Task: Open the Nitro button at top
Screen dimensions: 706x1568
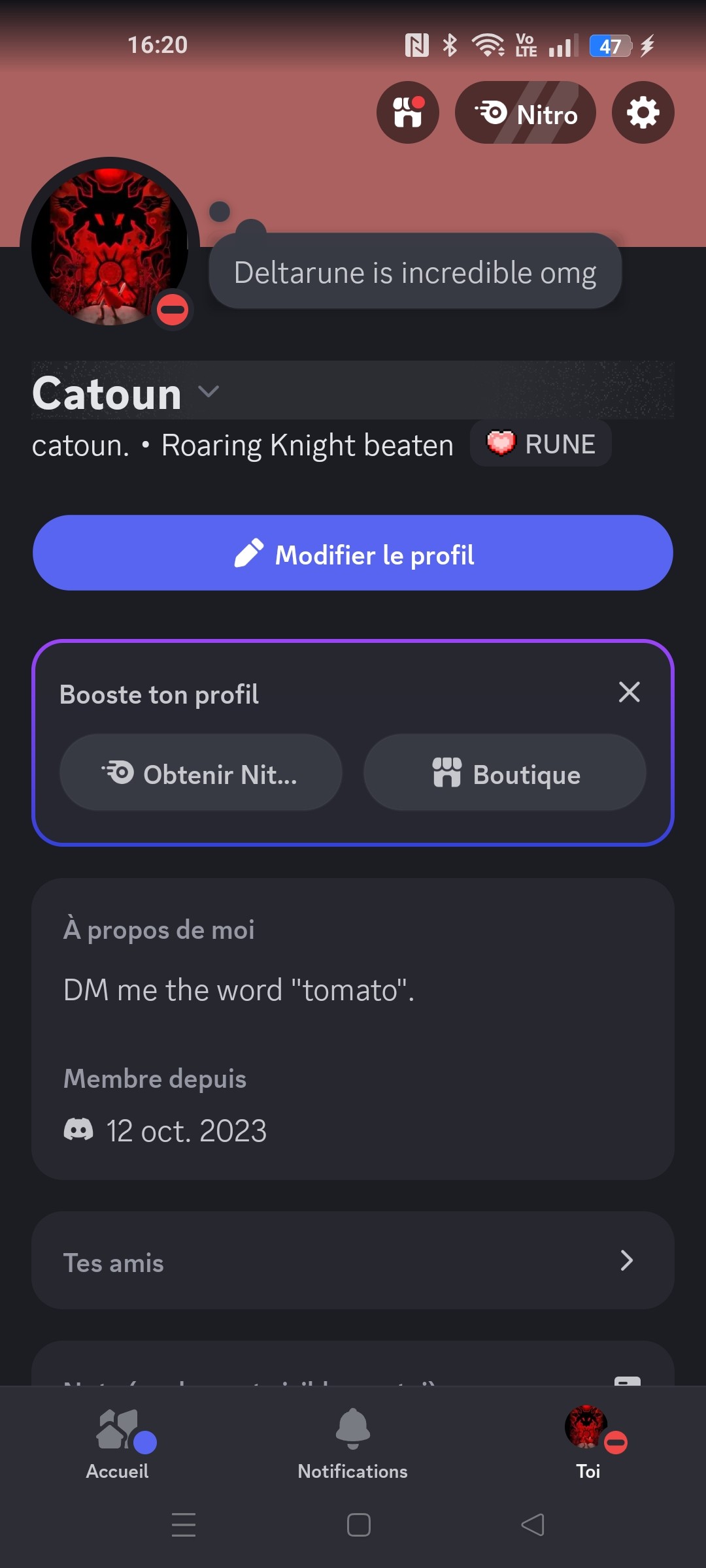Action: pyautogui.click(x=525, y=112)
